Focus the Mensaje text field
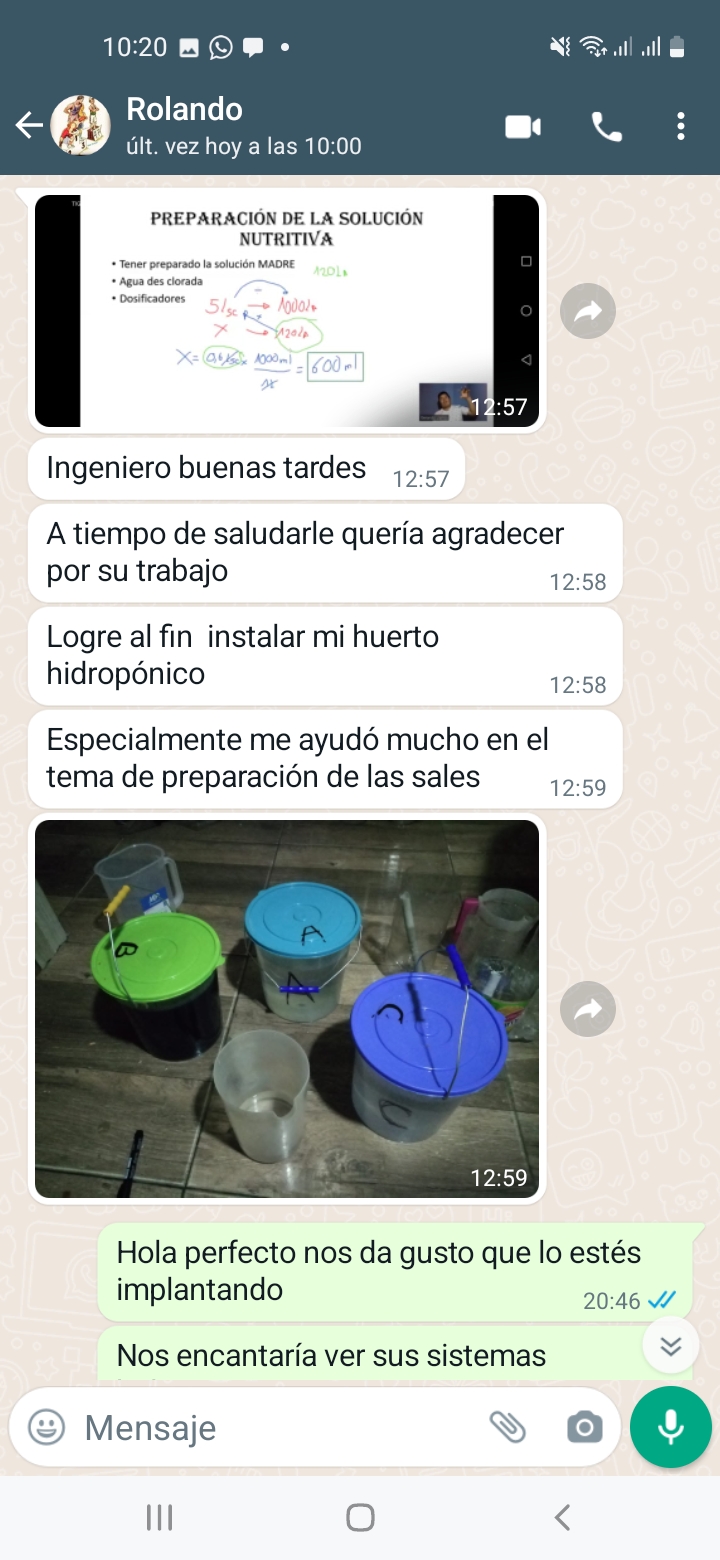The width and height of the screenshot is (720, 1560). [270, 1427]
